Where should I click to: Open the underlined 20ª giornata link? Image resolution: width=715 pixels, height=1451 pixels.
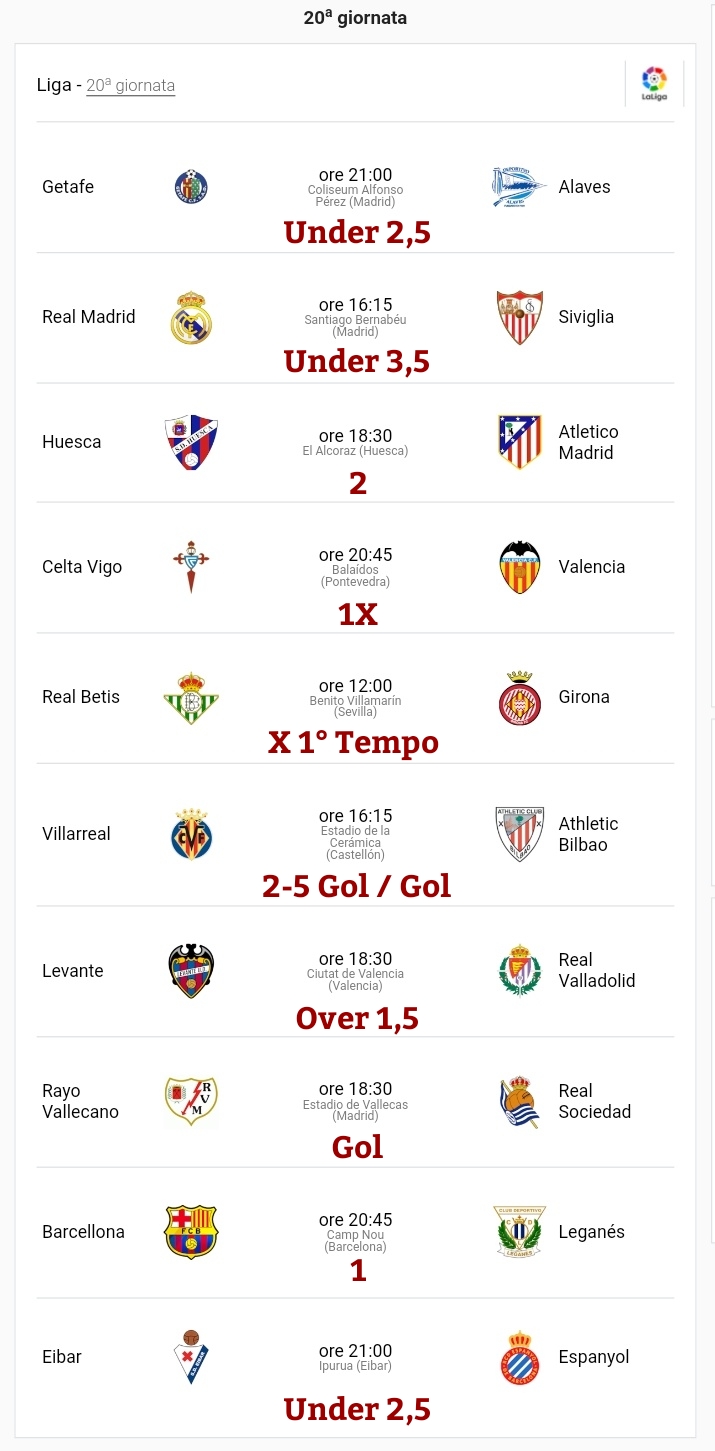click(130, 86)
